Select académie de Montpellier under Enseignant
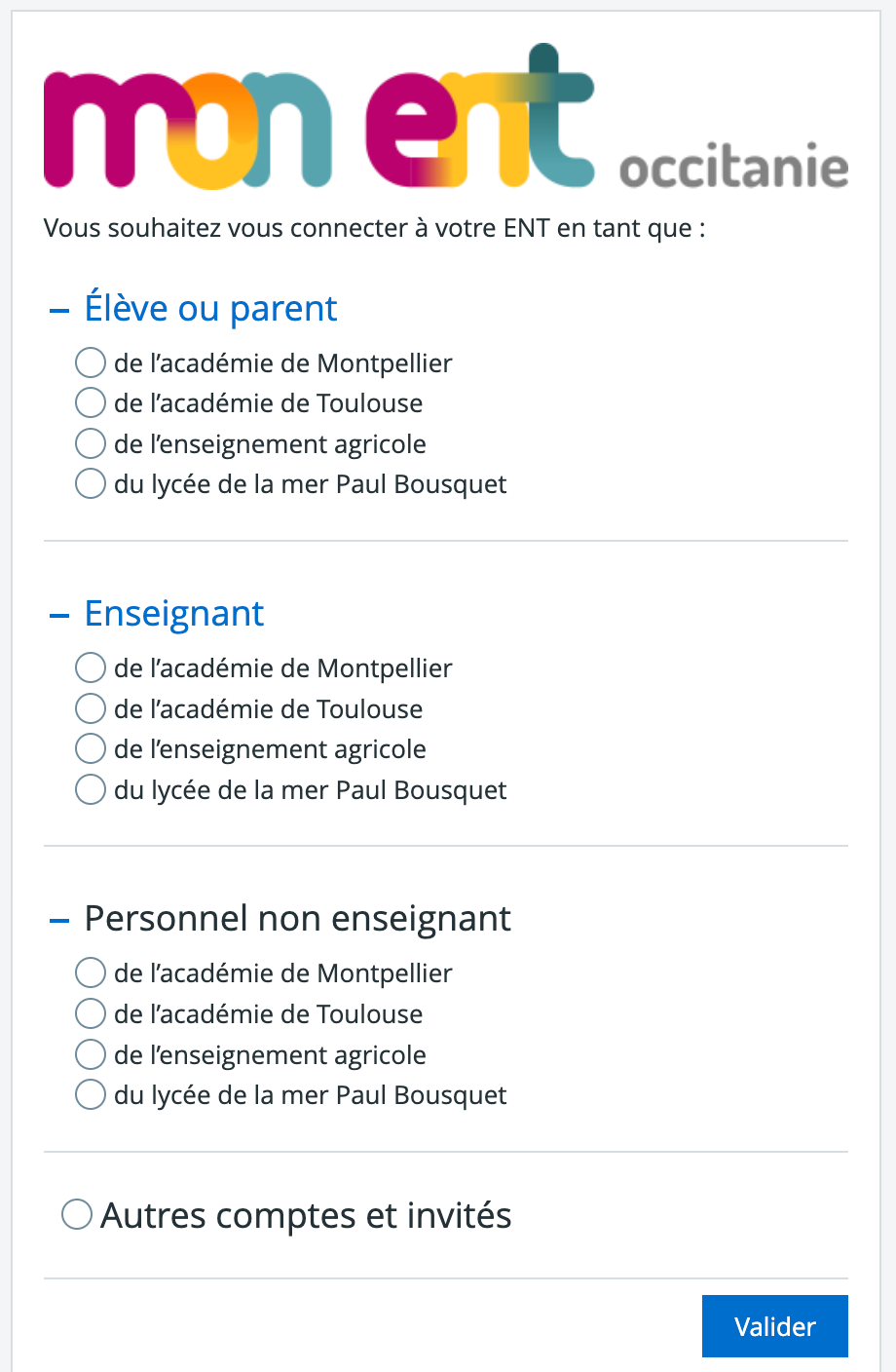This screenshot has height=1372, width=896. [x=90, y=667]
